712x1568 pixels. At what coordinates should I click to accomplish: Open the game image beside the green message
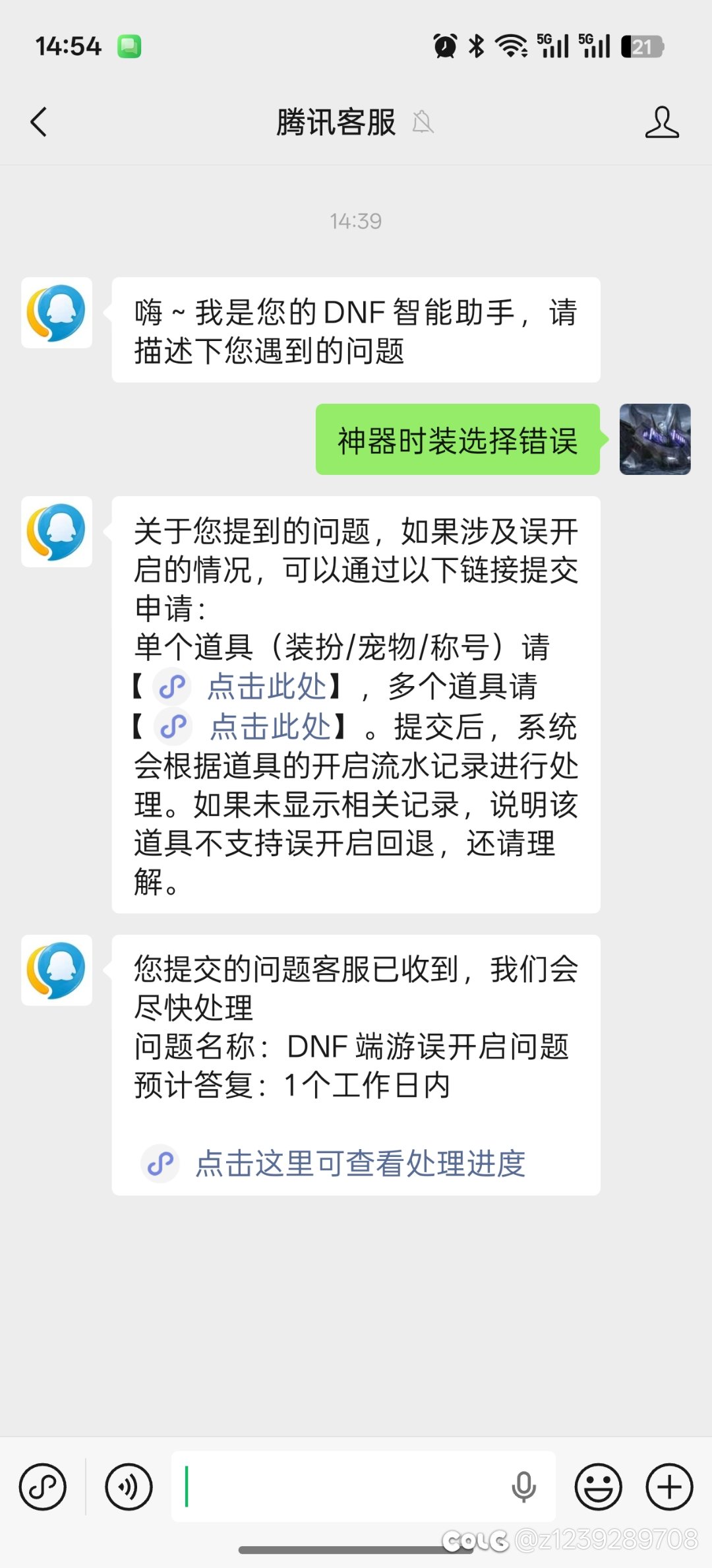(655, 440)
